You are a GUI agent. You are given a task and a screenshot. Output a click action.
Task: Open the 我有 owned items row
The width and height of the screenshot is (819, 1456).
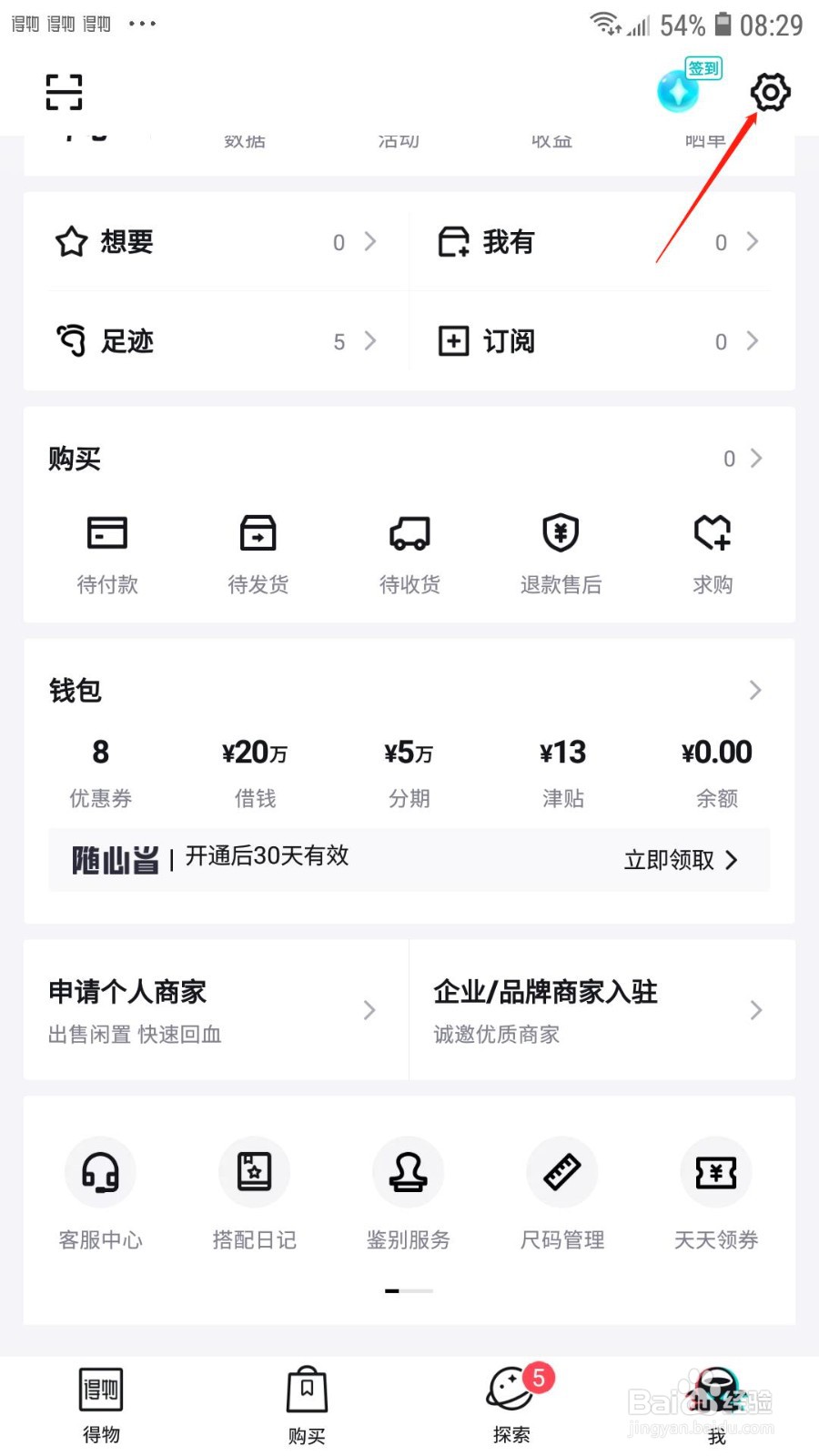[x=599, y=242]
